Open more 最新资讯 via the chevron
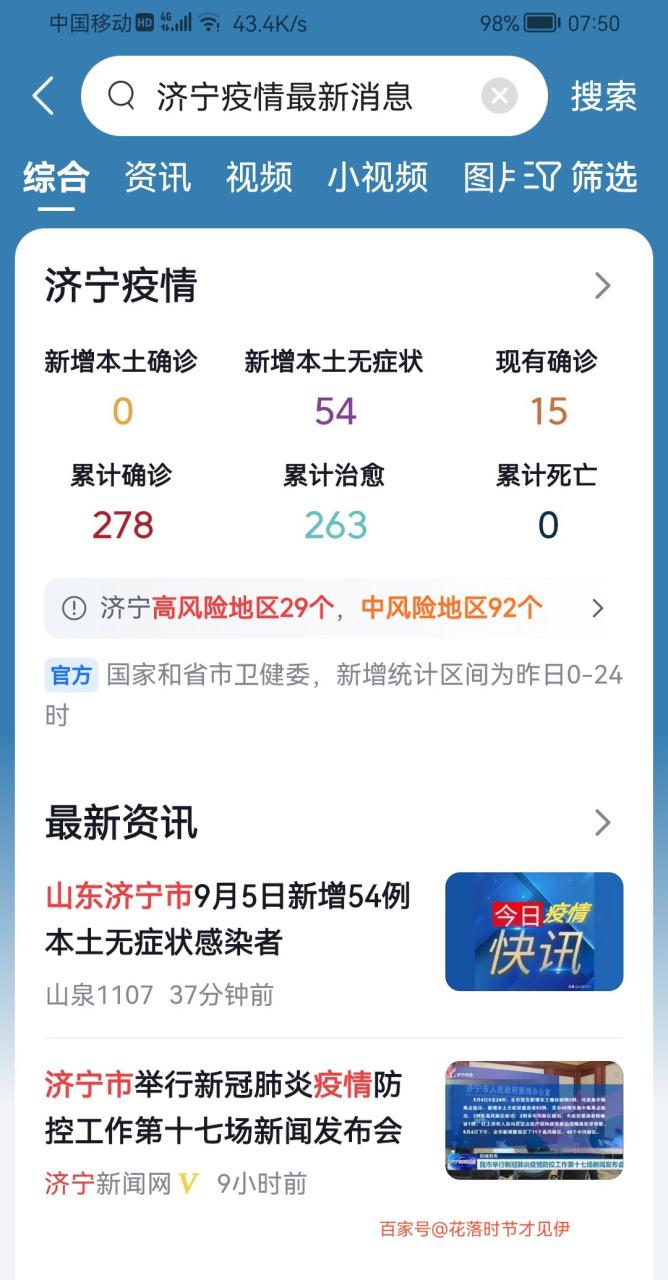Viewport: 668px width, 1280px height. 602,823
